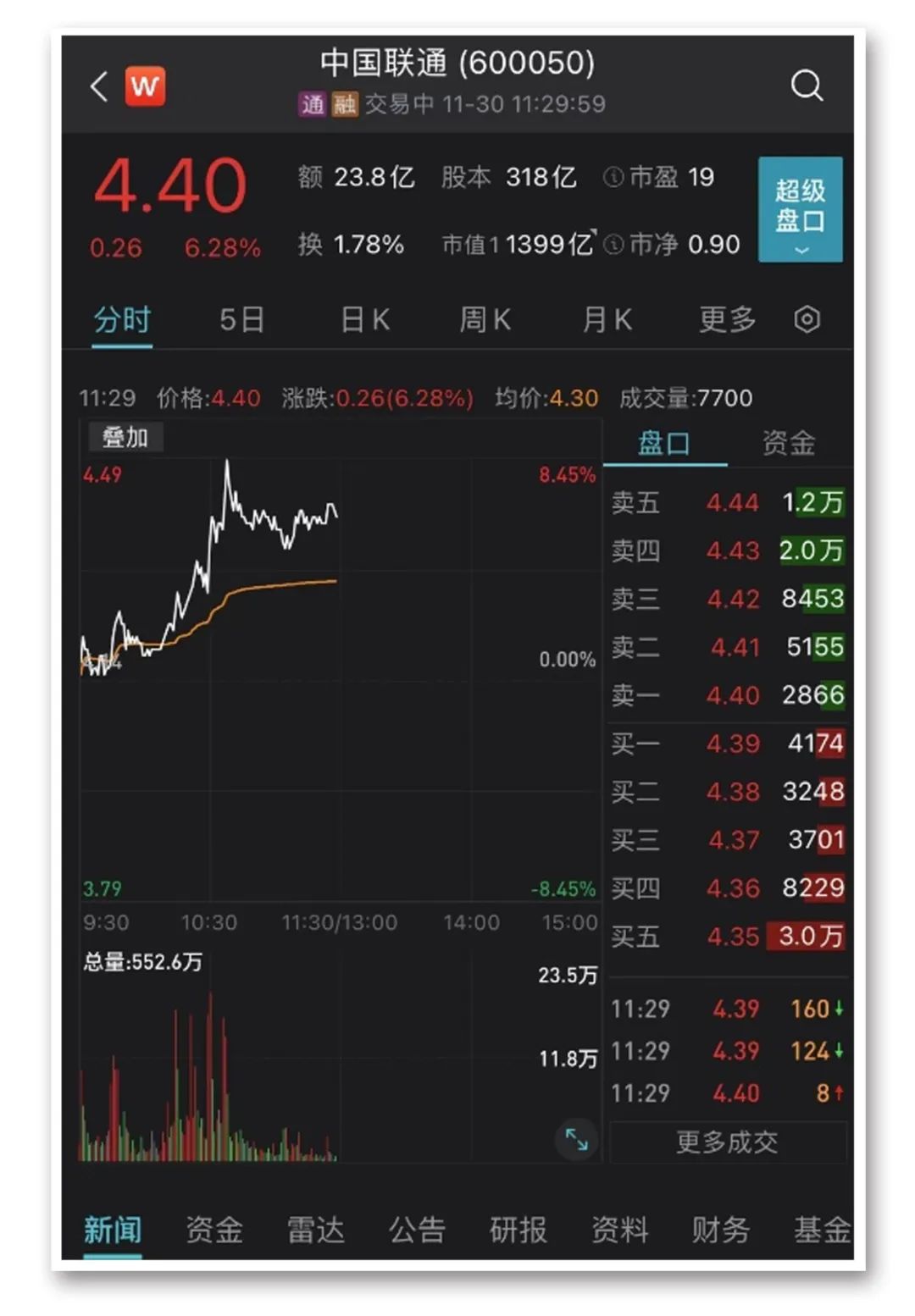Screen dimensions: 915x1316
Task: Open the 财务 financials tab
Action: coord(721,1230)
